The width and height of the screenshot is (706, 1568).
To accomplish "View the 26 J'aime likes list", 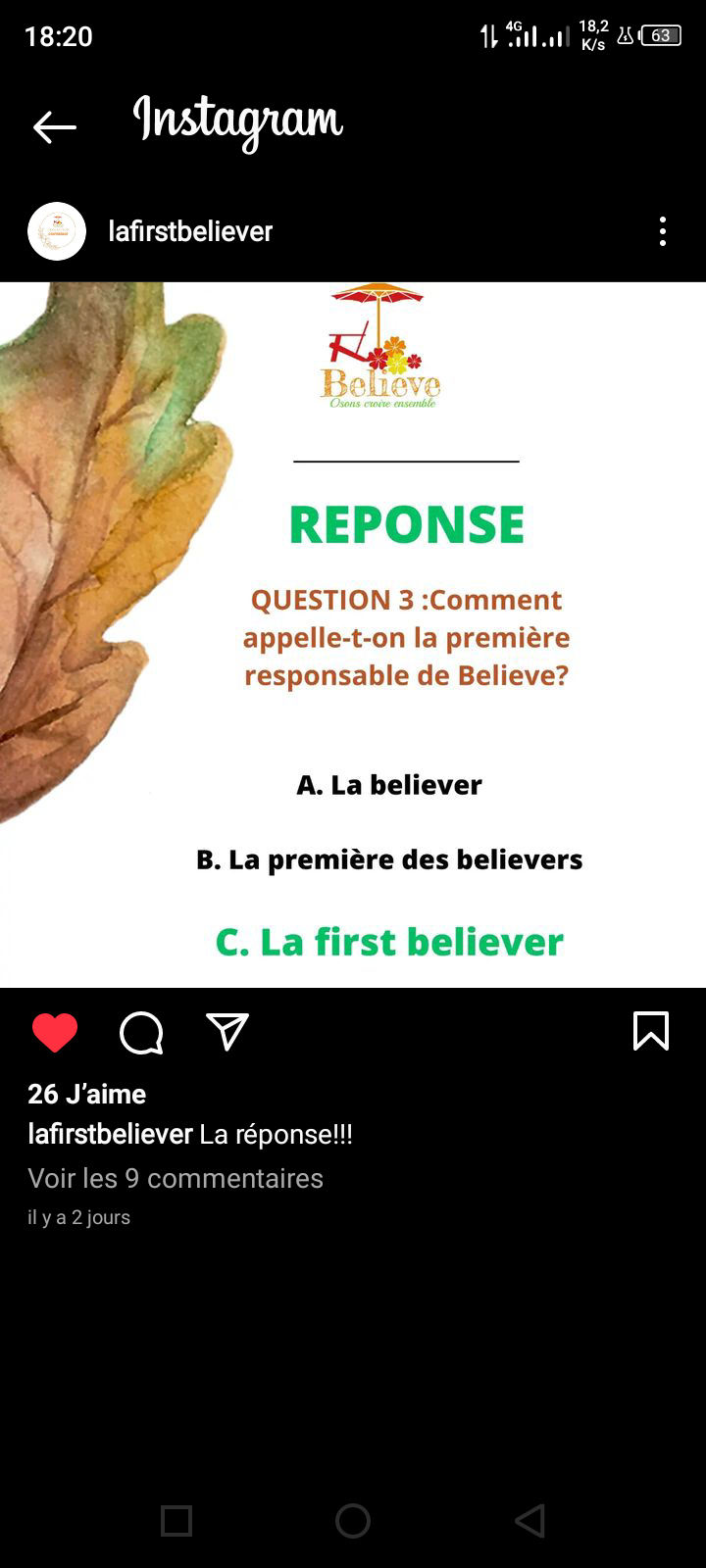I will pos(87,1094).
